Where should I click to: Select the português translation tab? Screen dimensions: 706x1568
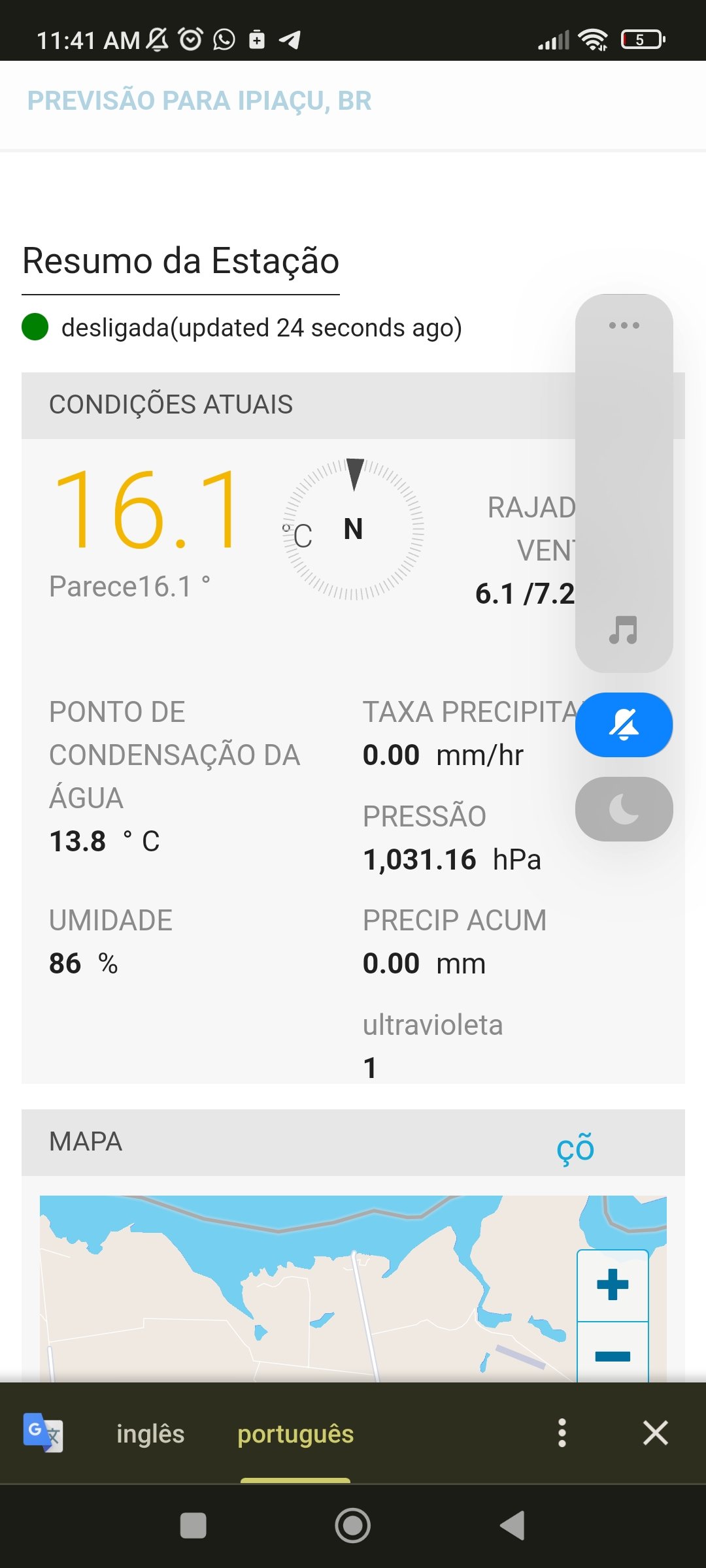[295, 1433]
